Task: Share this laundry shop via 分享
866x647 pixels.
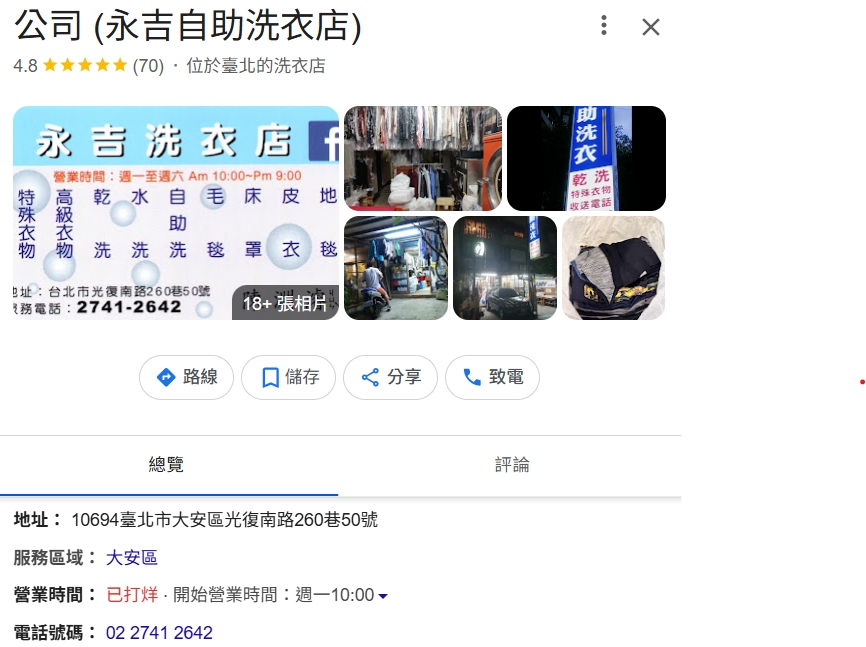Action: coord(390,378)
